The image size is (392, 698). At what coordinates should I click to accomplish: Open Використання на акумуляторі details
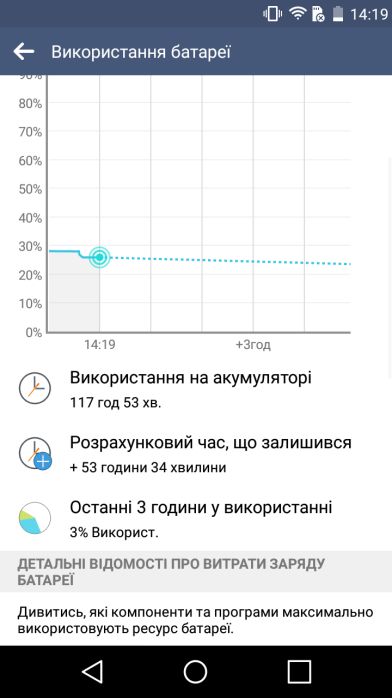click(x=196, y=389)
